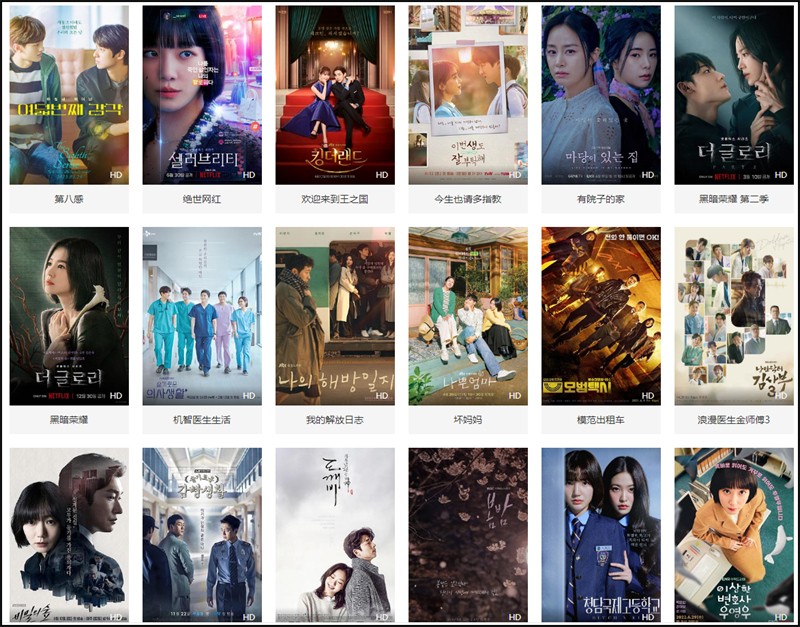
Task: Open the first season tile 黑暗荣耀
Action: click(x=69, y=316)
